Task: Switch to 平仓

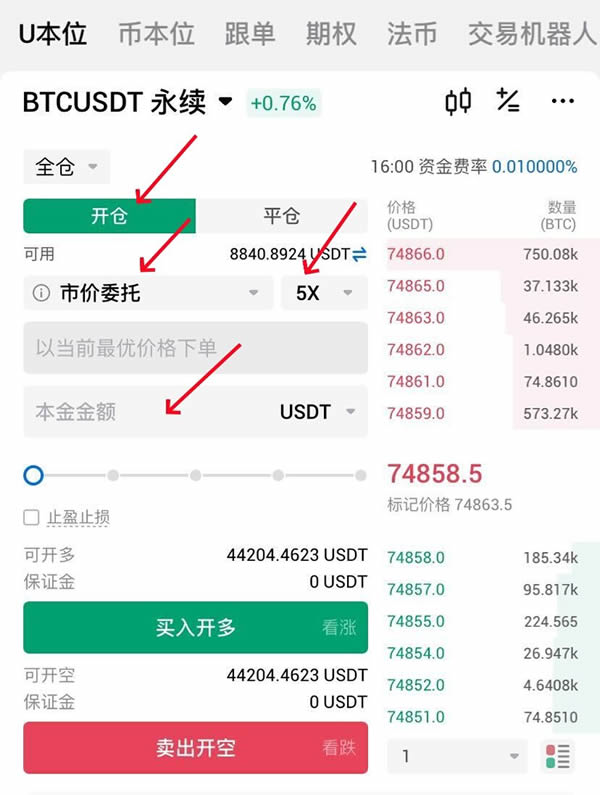Action: [x=281, y=216]
